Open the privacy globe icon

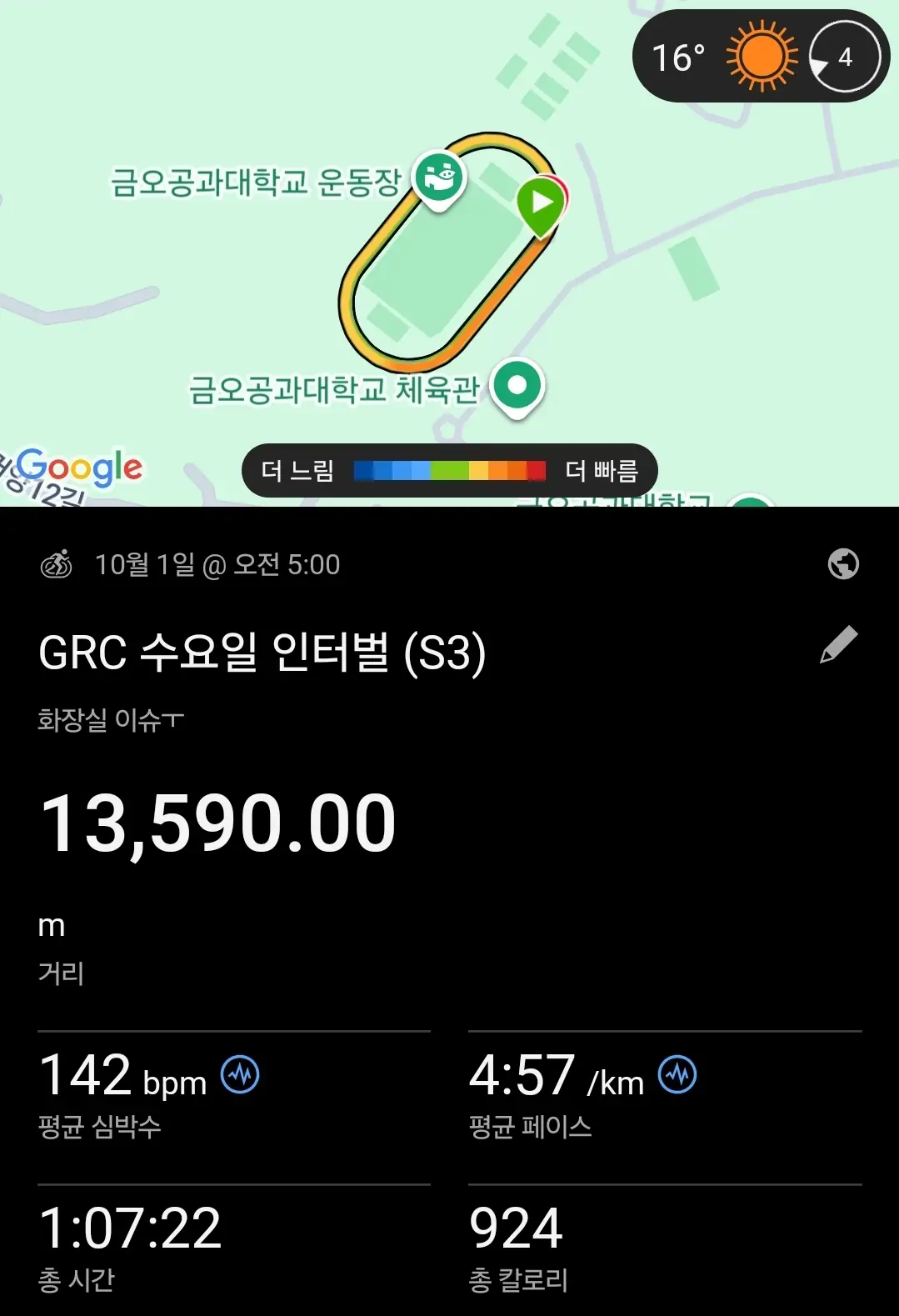(843, 564)
